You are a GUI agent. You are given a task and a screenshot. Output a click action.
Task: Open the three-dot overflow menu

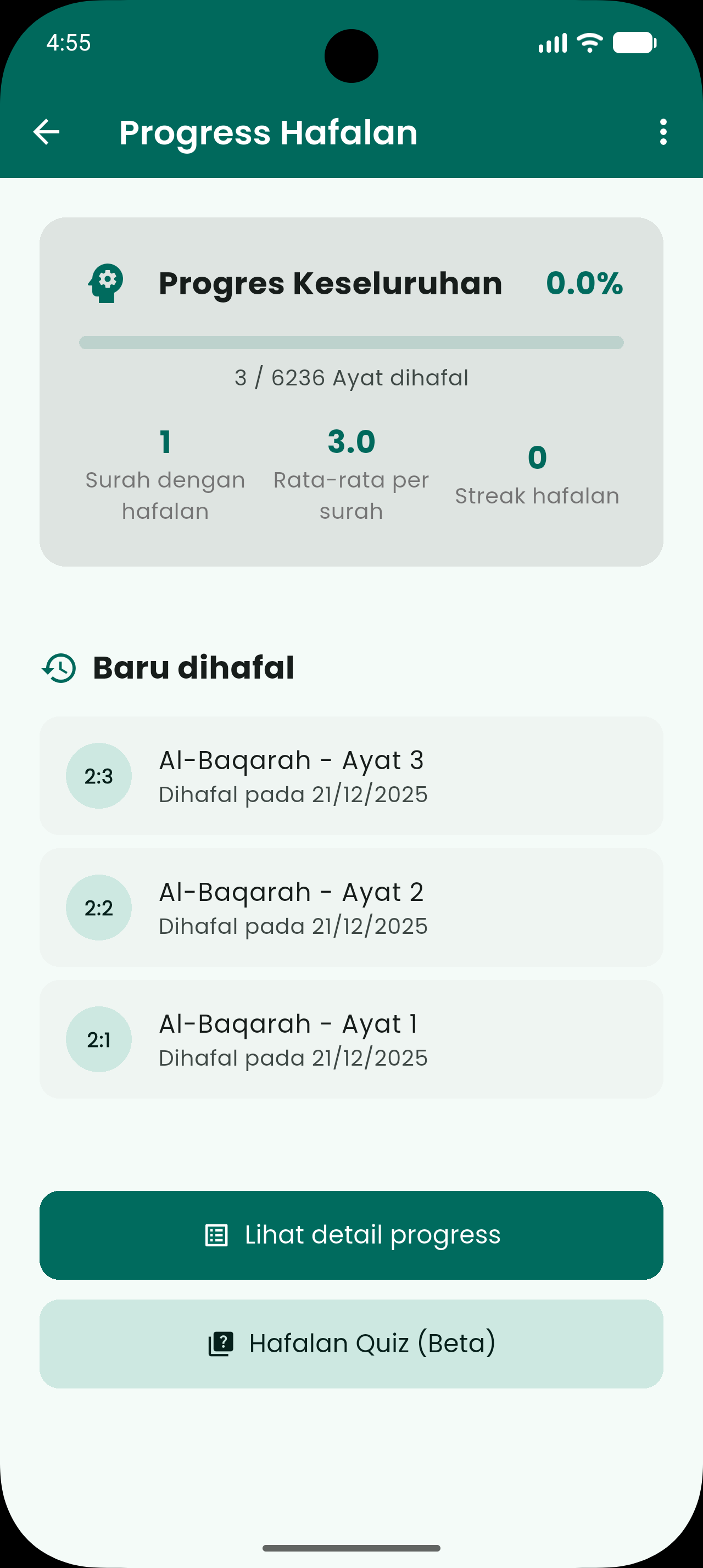(663, 132)
